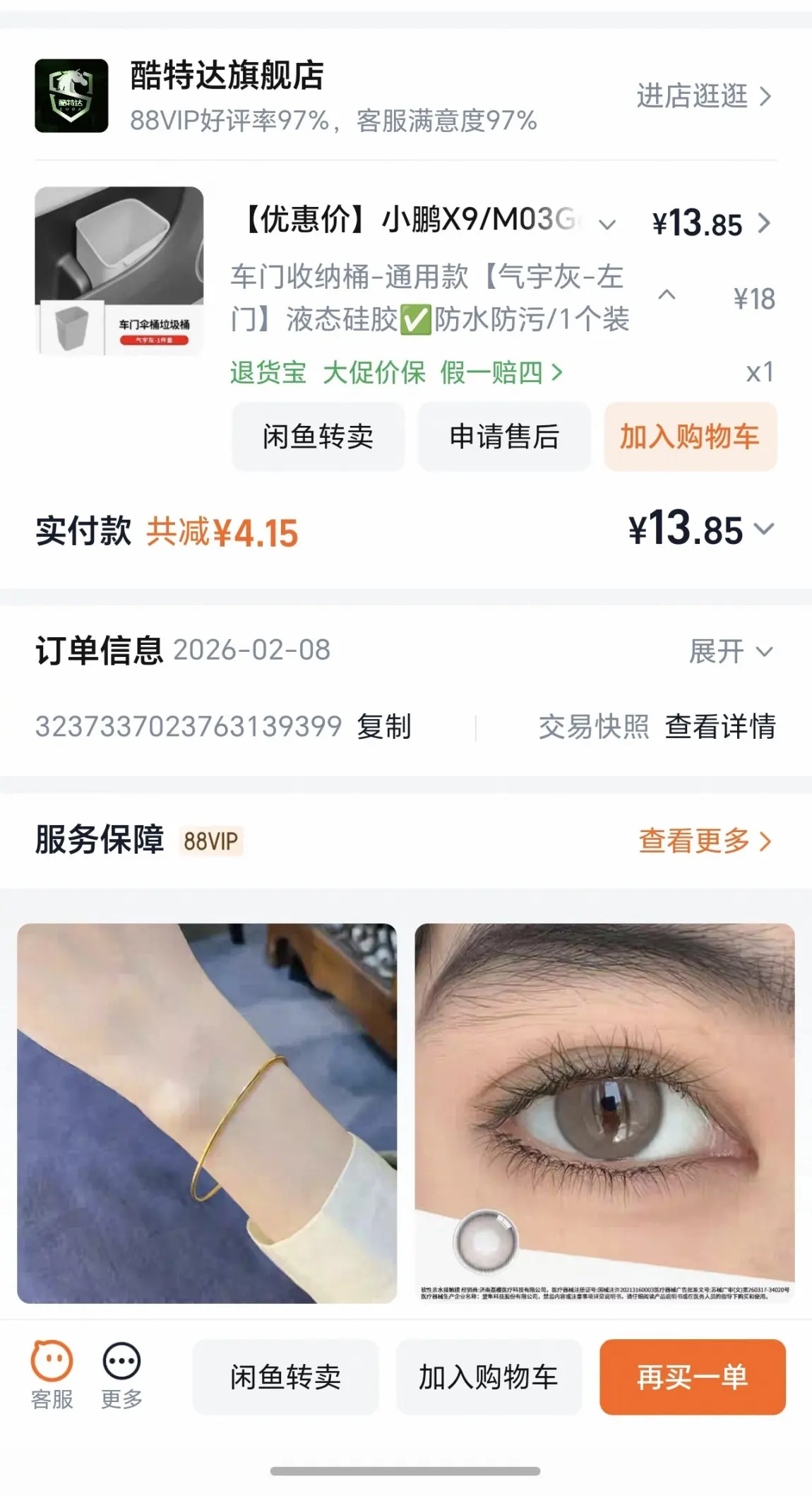Open 查看更多 for 服务保障
Screen dimensions: 812x1496
point(705,841)
